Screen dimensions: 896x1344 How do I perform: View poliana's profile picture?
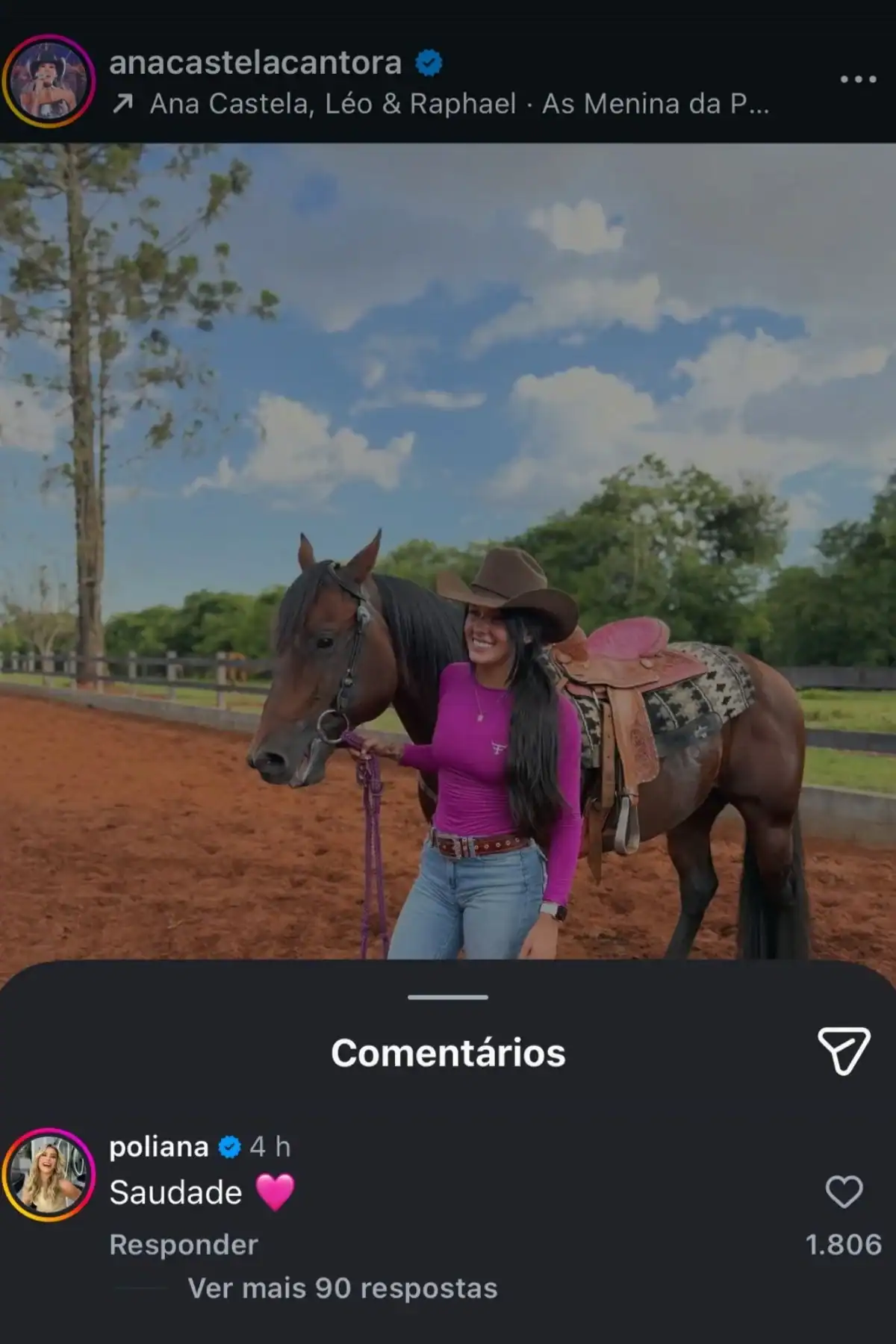coord(49,1175)
